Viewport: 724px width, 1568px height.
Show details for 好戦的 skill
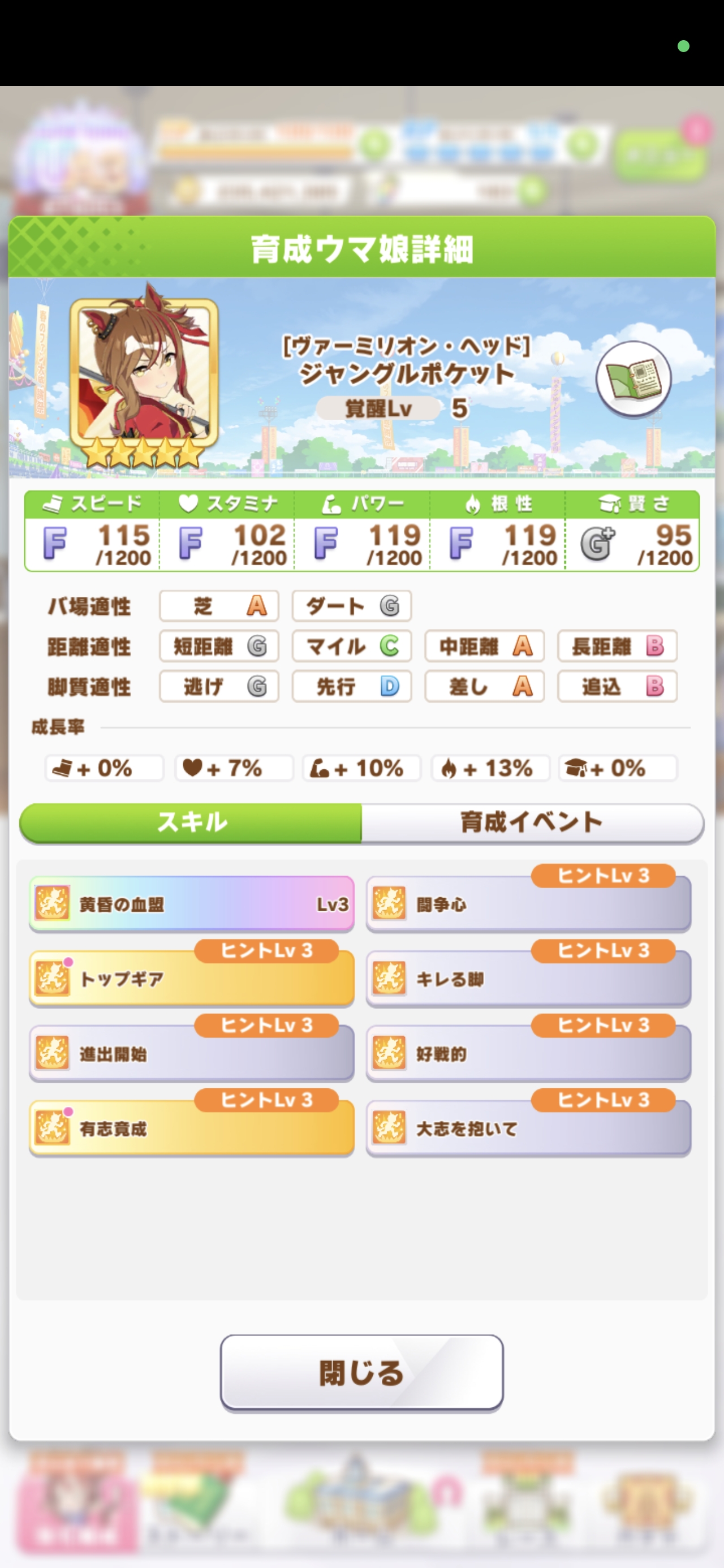coord(528,1054)
